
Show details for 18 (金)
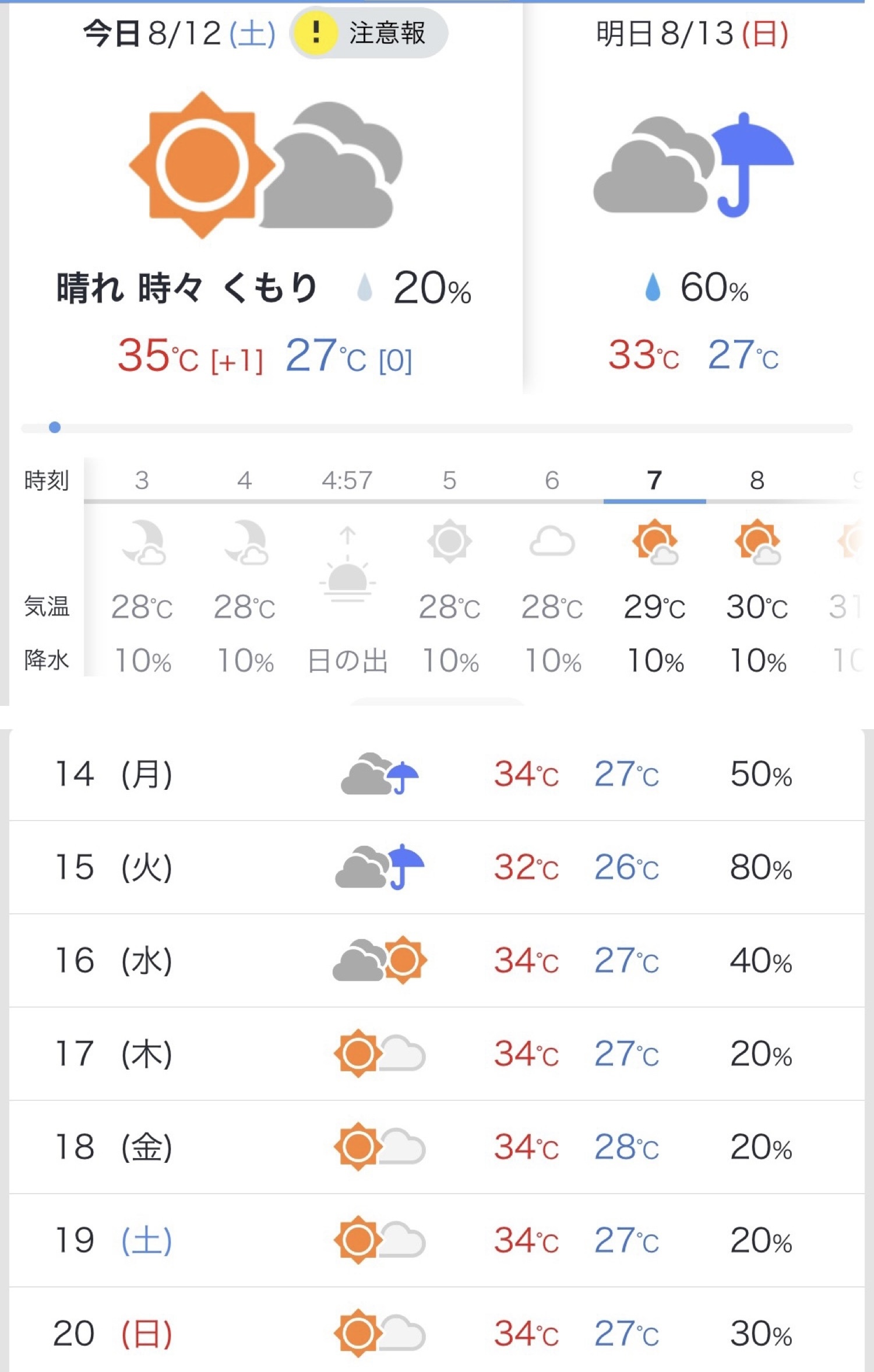pos(436,1147)
